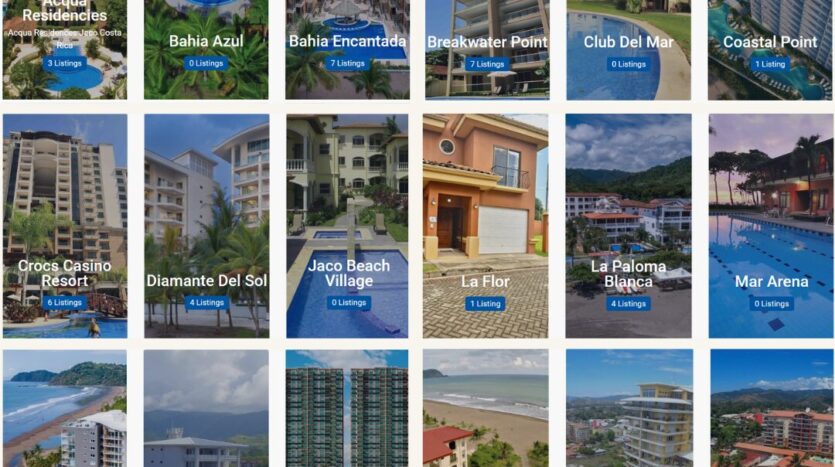The width and height of the screenshot is (835, 467).
Task: Open the Coastal Point card
Action: pyautogui.click(x=770, y=42)
